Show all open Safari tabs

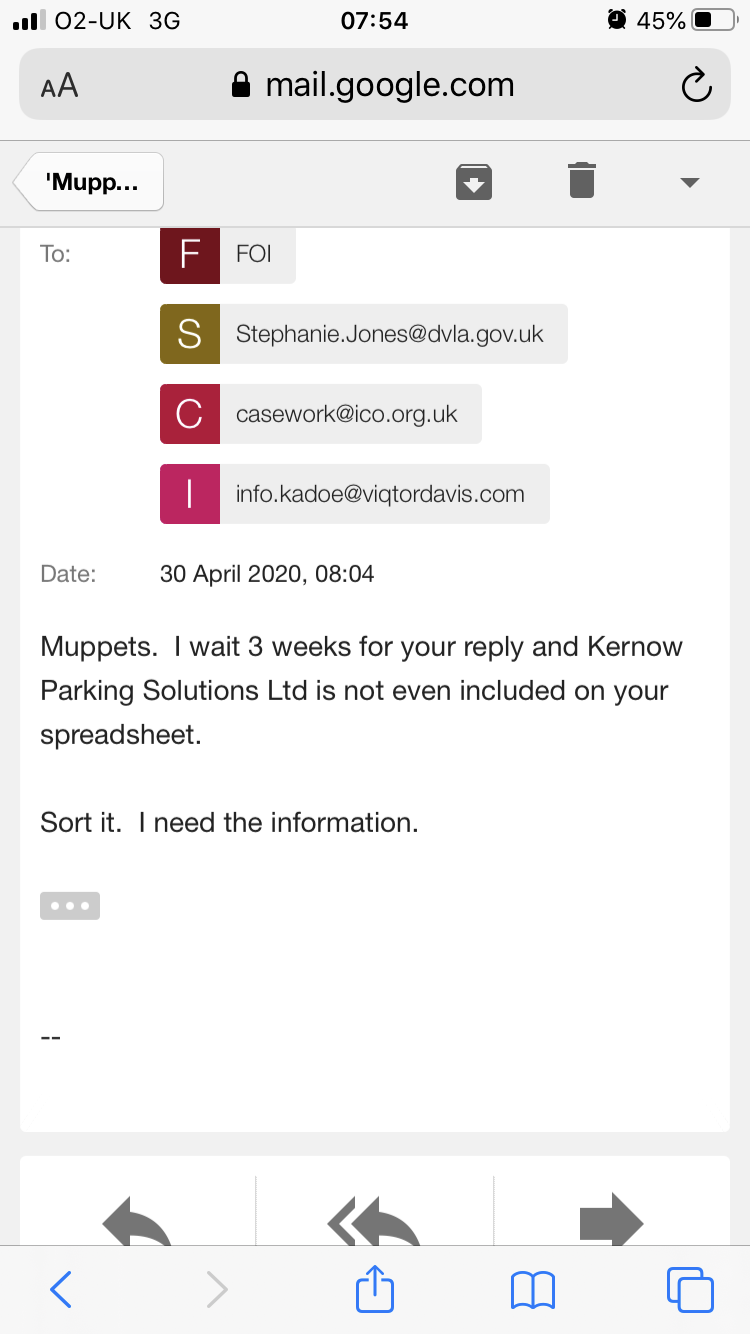coord(690,1289)
